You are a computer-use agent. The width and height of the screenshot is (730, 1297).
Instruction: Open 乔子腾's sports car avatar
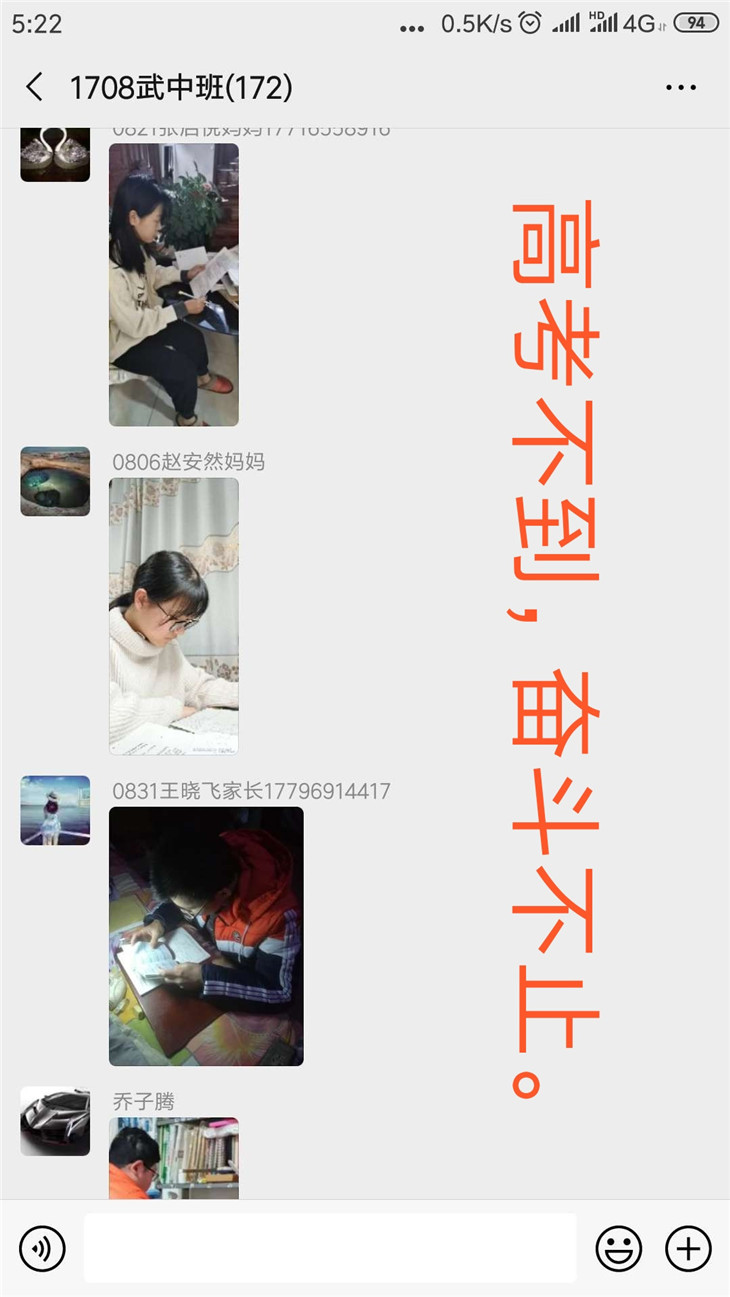click(x=55, y=1121)
